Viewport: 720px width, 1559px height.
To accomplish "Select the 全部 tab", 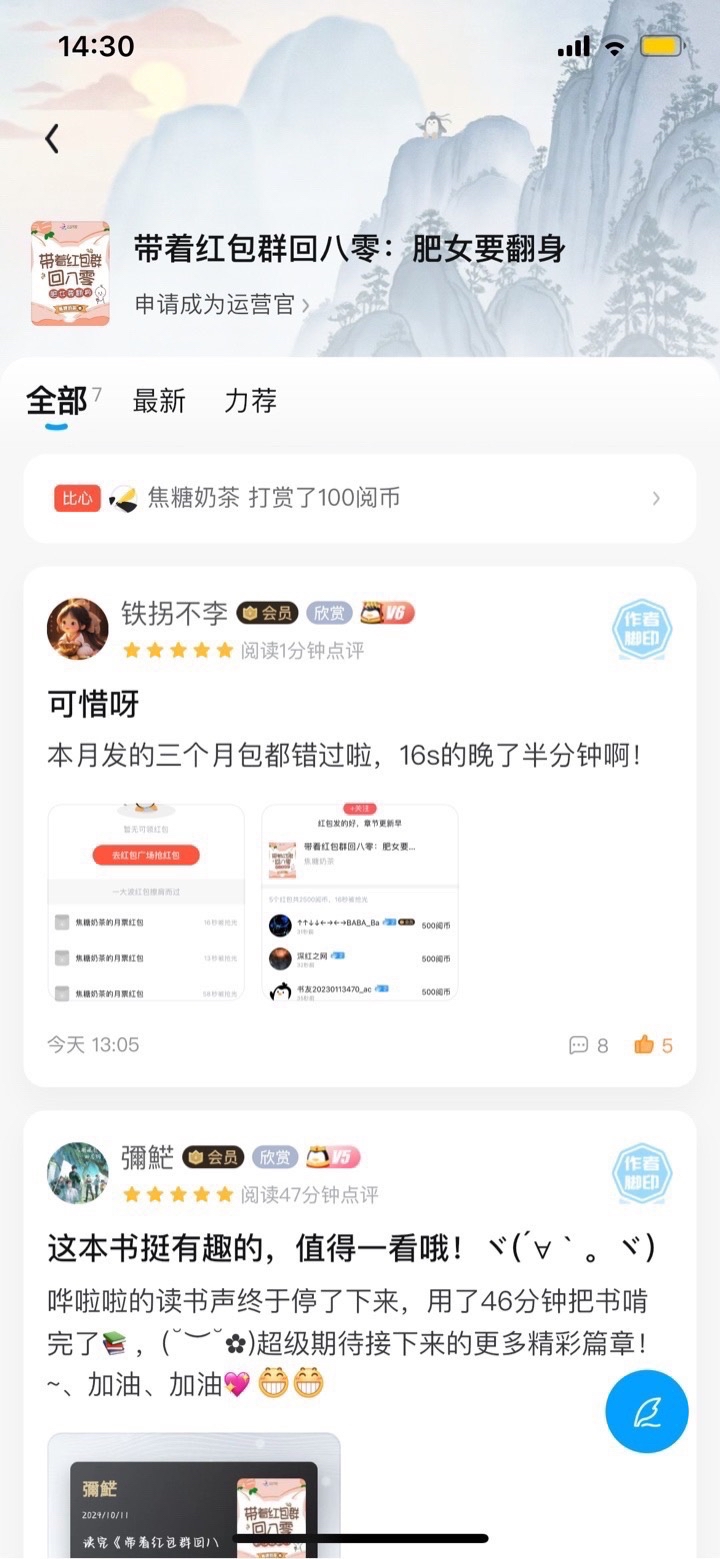I will click(57, 401).
